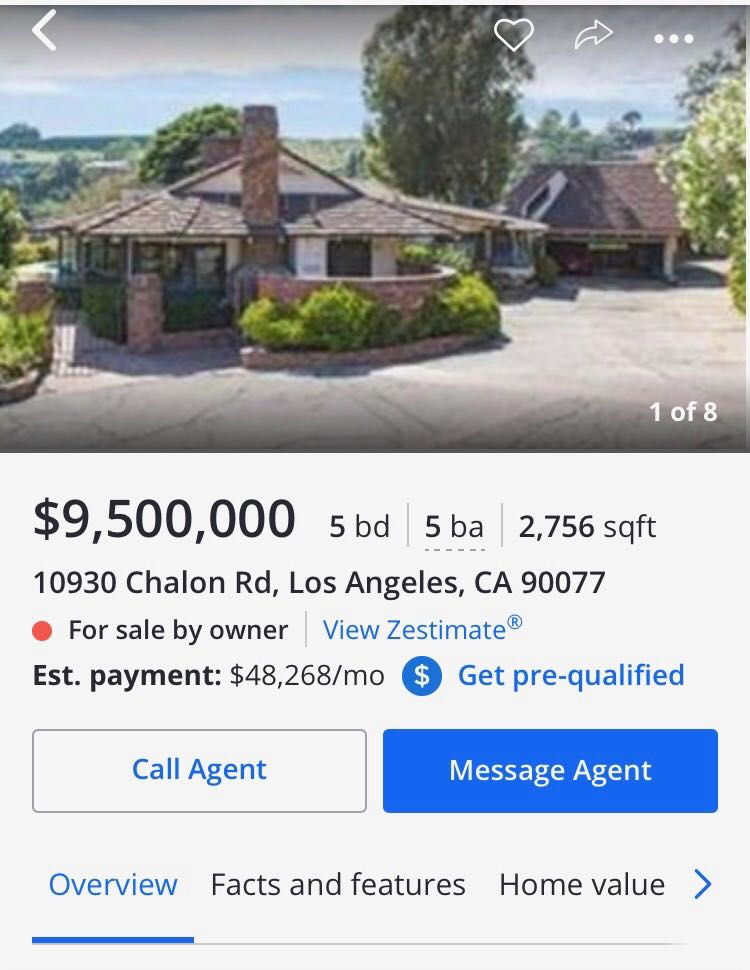Save this home with the heart icon

coord(514,36)
